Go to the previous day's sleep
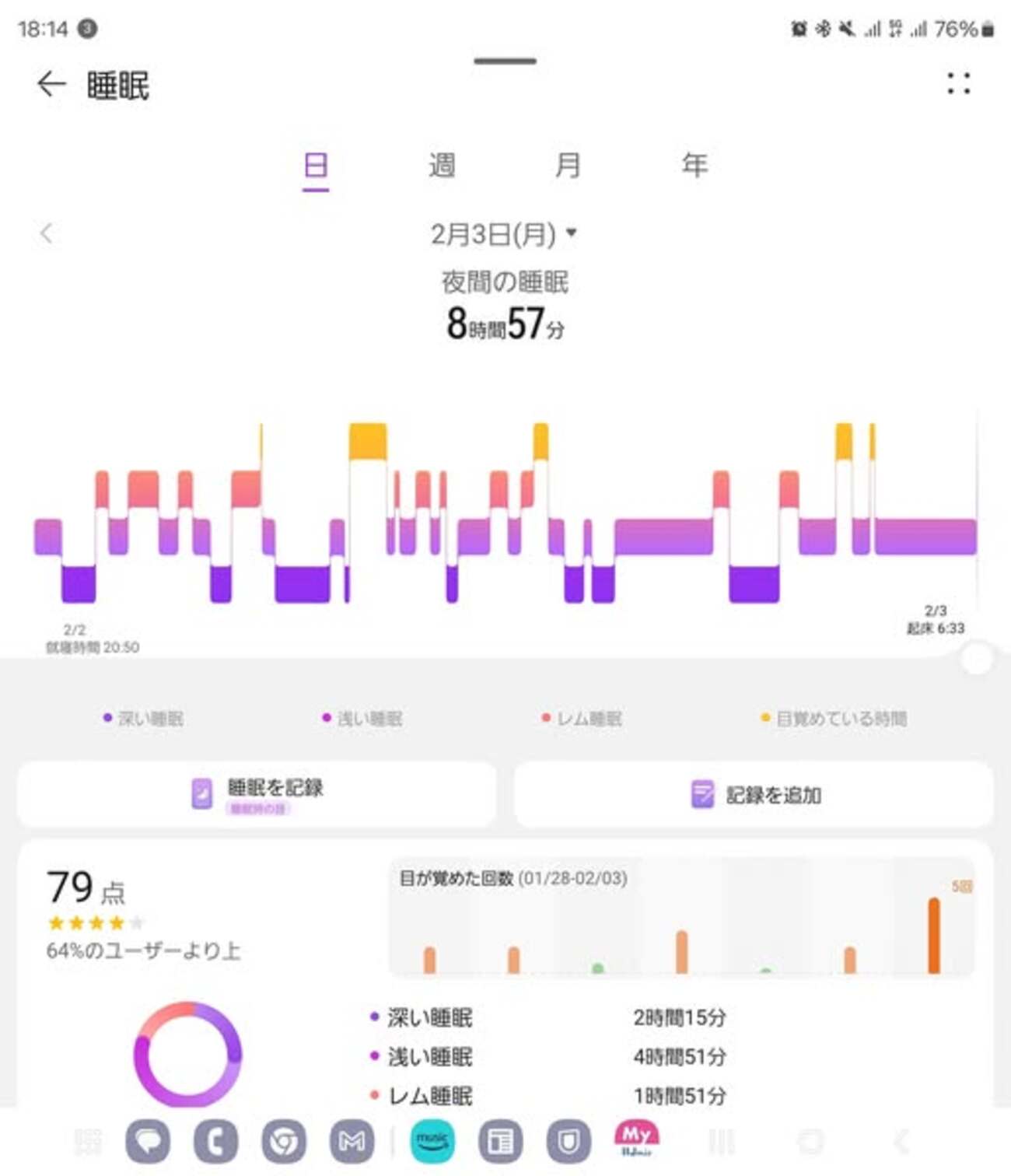The width and height of the screenshot is (1011, 1176). (47, 233)
